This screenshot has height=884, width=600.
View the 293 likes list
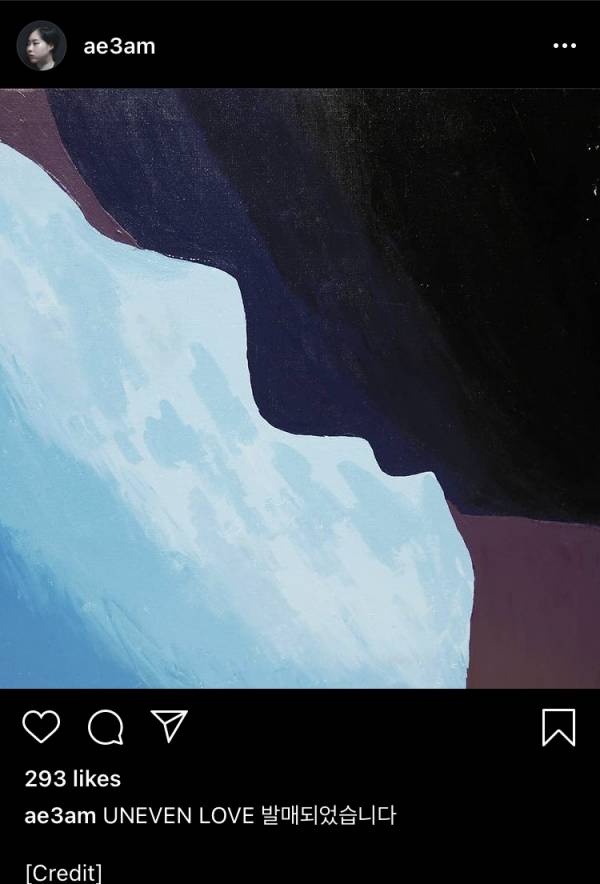(72, 778)
